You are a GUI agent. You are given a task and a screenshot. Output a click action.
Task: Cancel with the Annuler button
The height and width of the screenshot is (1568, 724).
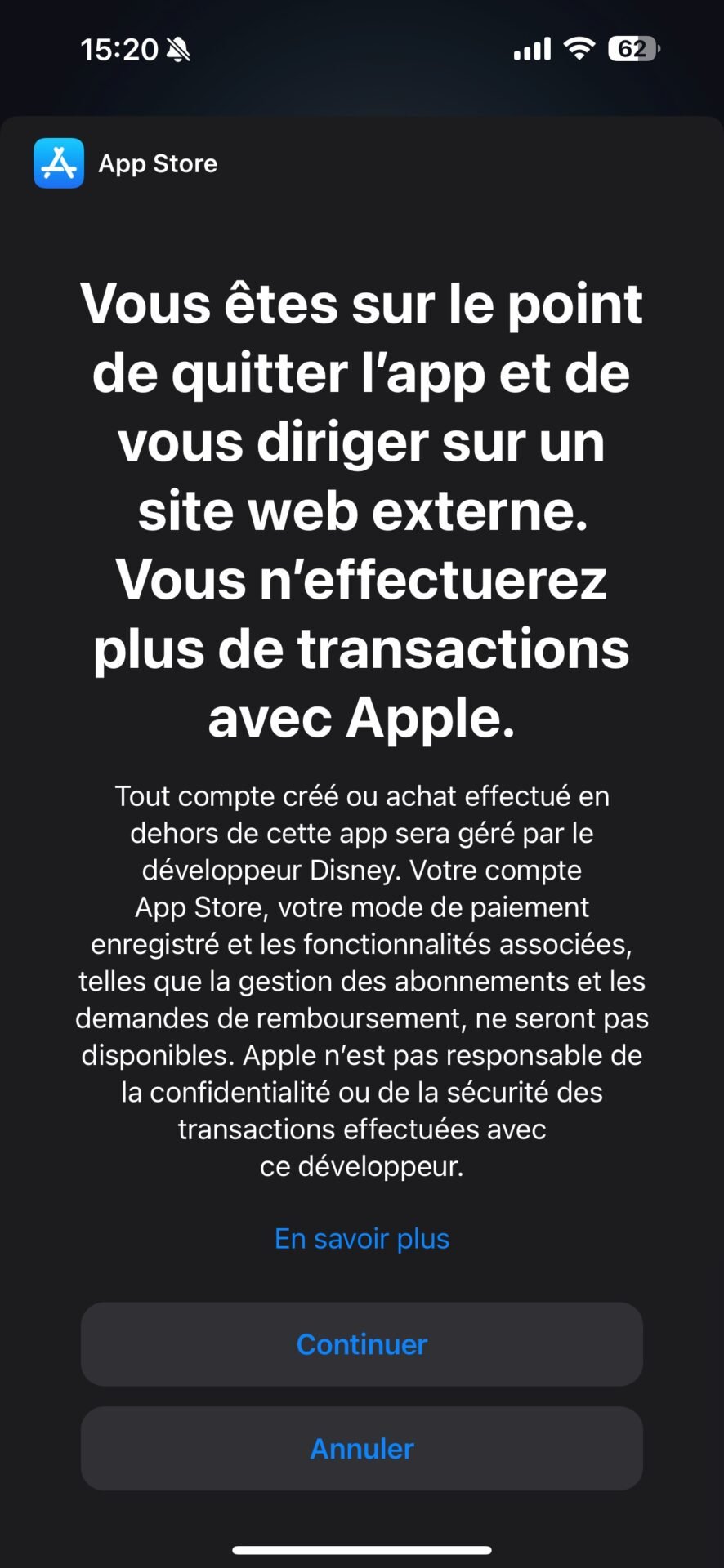[x=362, y=1448]
